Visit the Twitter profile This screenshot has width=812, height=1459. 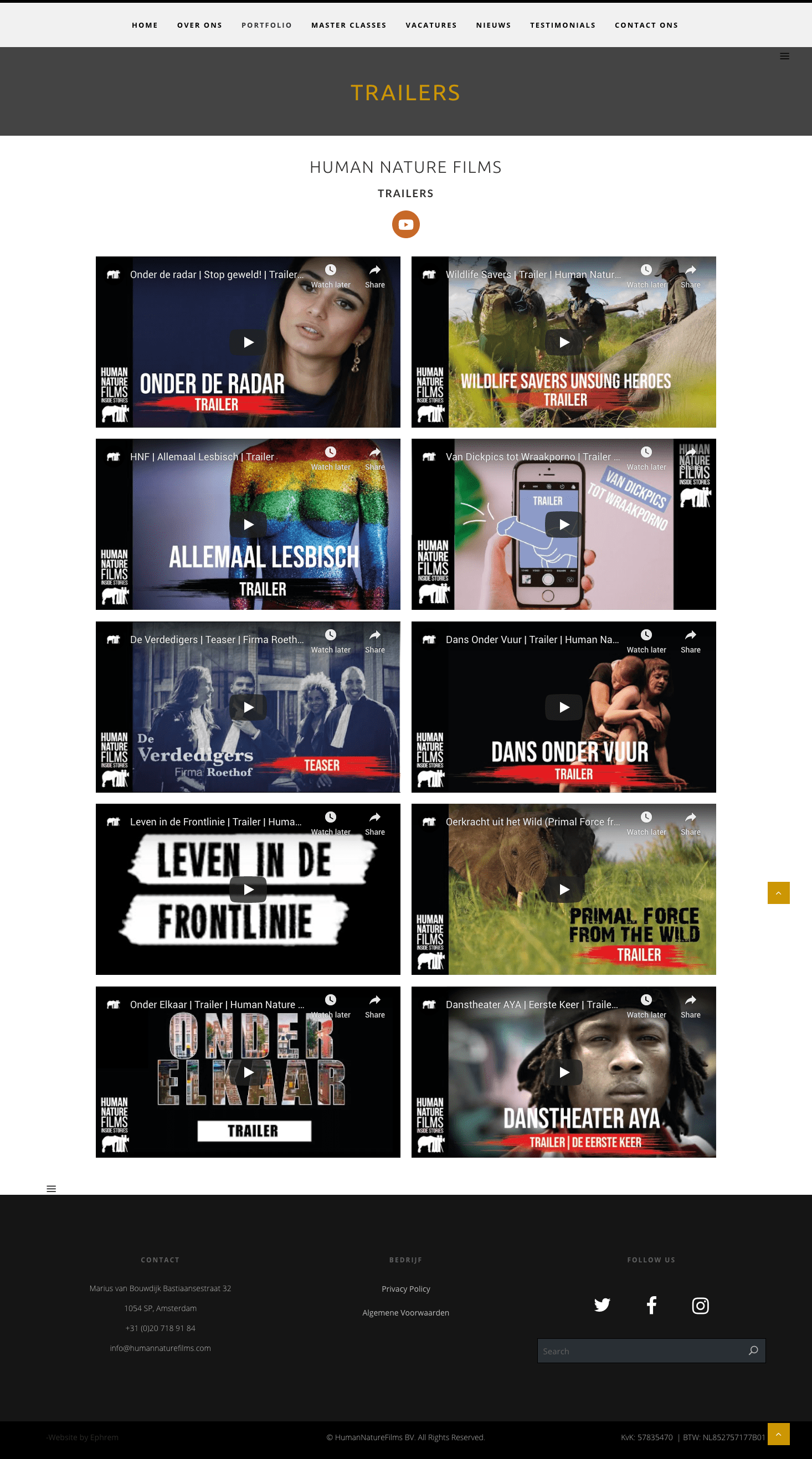(x=602, y=1305)
